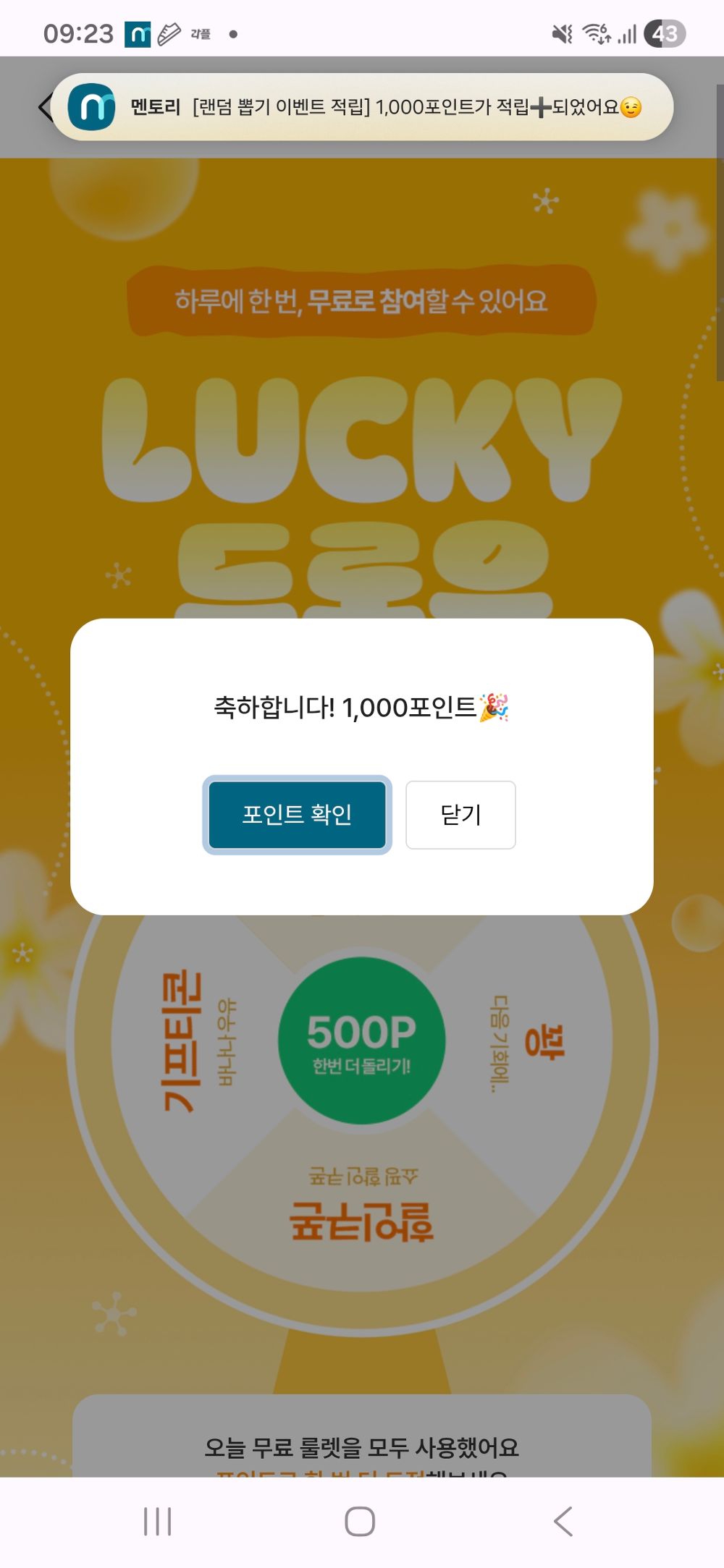Tap the clock showing 09:23 in the status bar
The image size is (724, 1568).
point(78,32)
